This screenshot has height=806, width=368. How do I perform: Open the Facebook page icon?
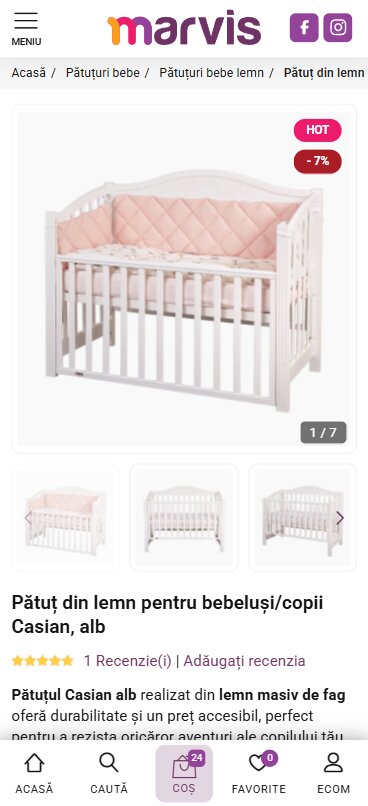point(304,28)
